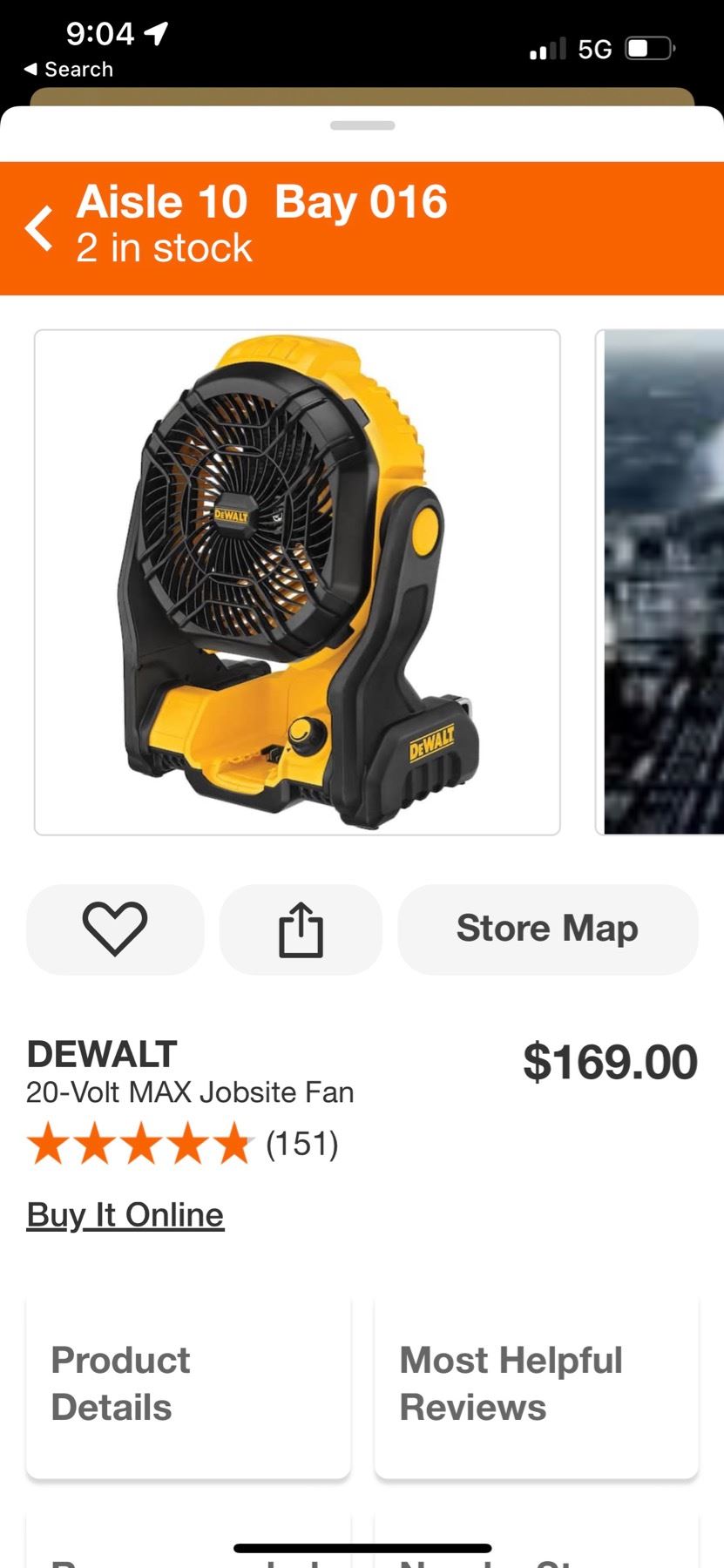The image size is (724, 1568).
Task: View the second product photo
Action: click(x=662, y=582)
